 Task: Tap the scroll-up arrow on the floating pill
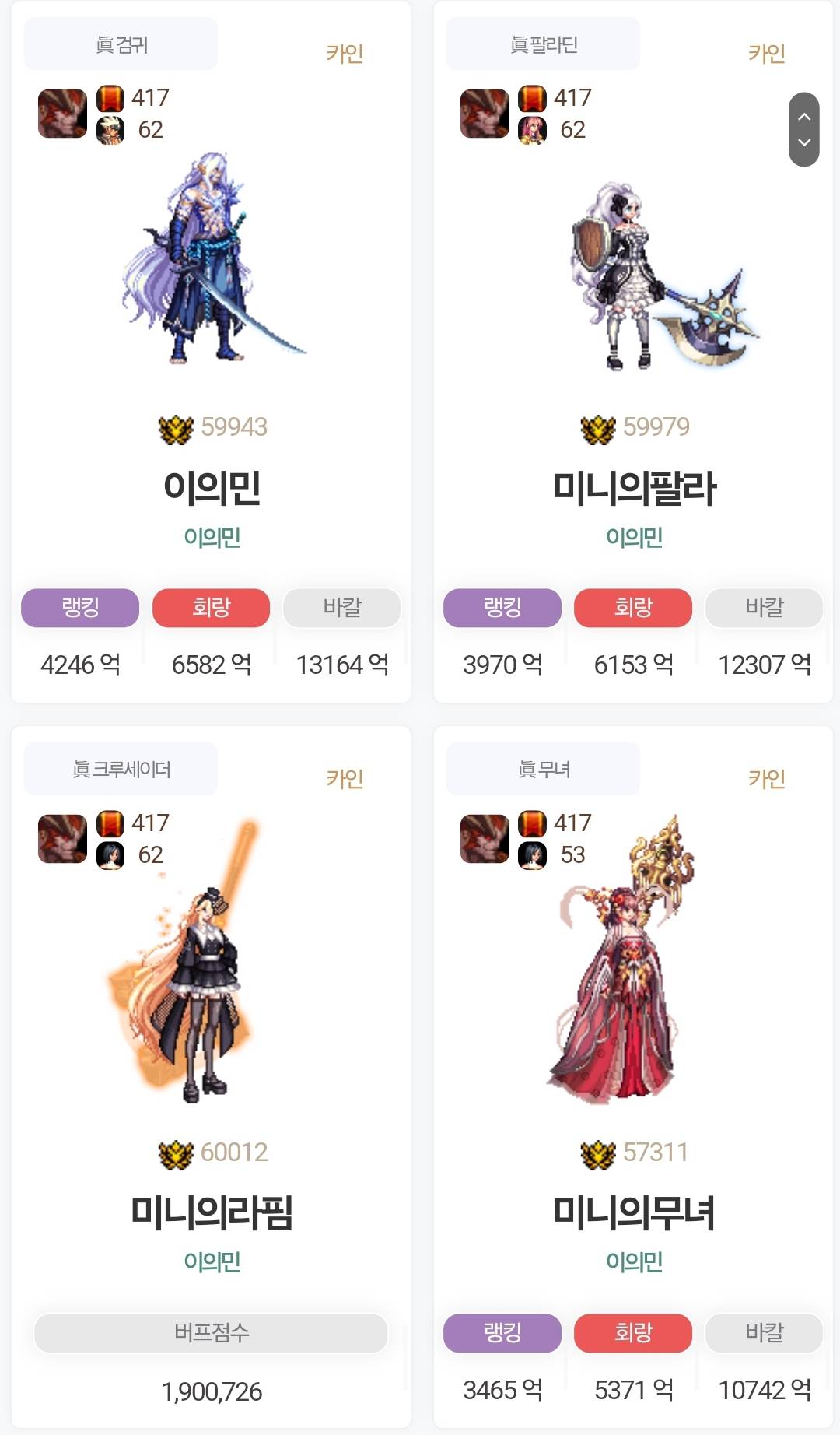(804, 117)
